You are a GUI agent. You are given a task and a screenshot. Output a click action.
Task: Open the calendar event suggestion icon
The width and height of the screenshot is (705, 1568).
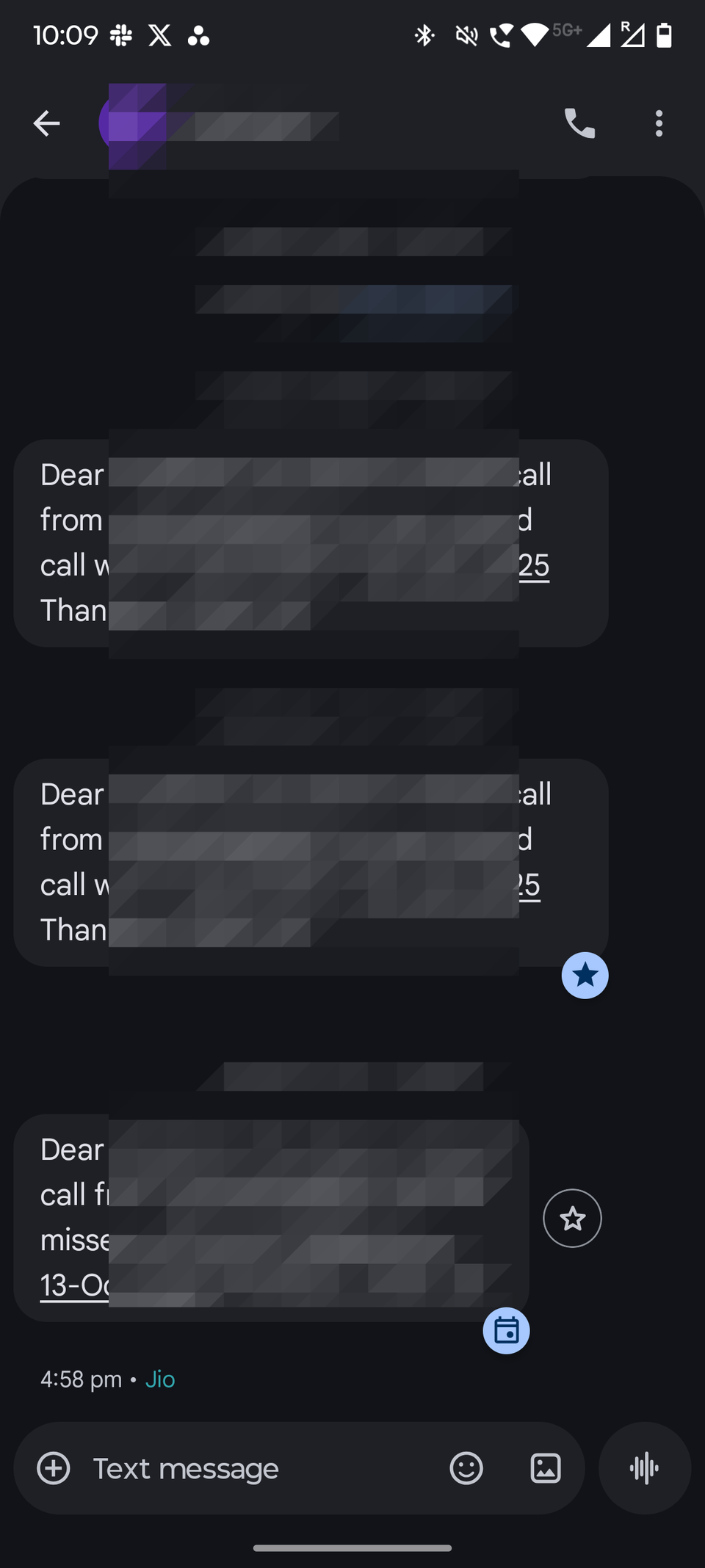pyautogui.click(x=506, y=1331)
